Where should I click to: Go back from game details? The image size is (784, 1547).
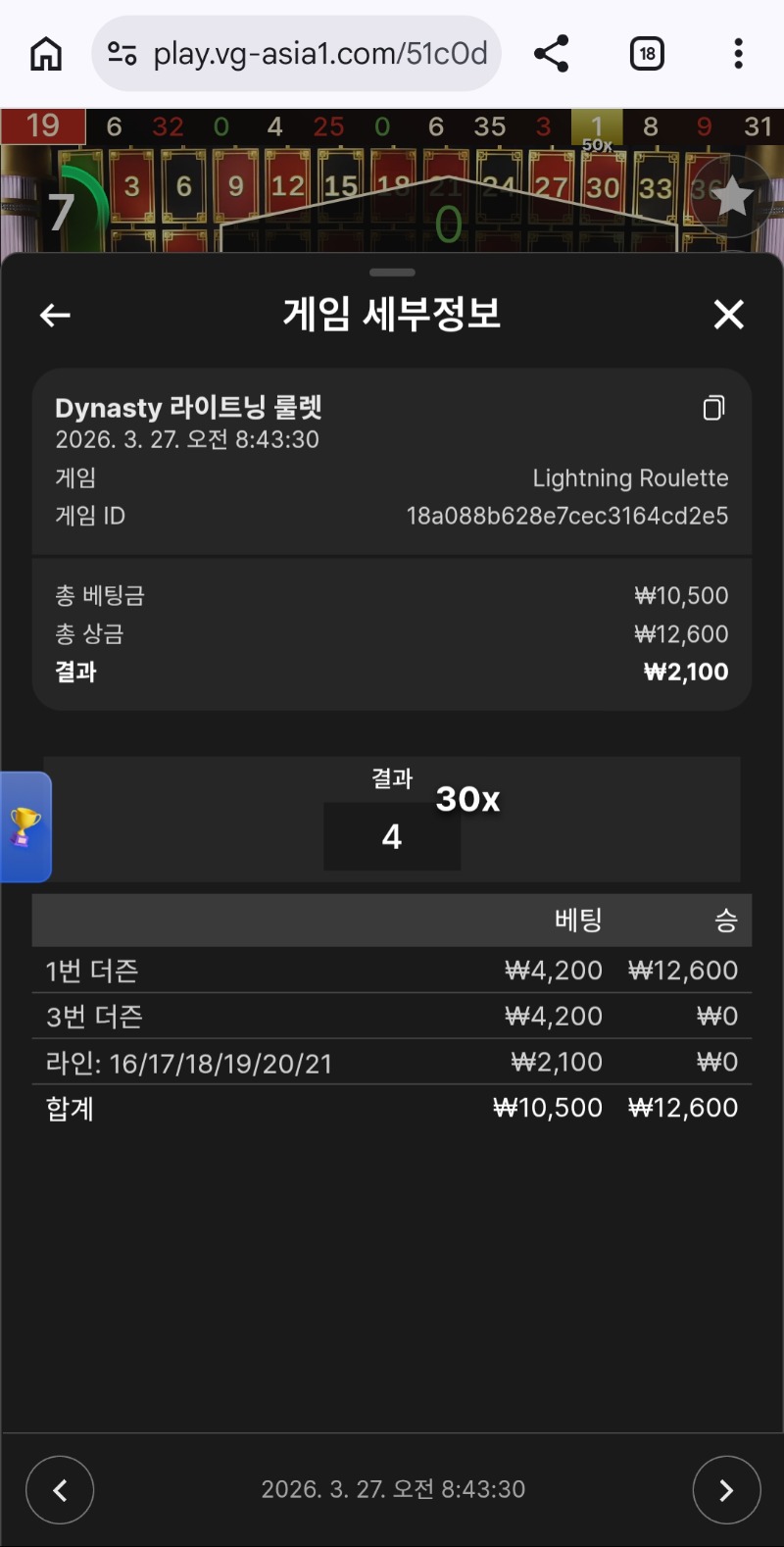[x=55, y=315]
